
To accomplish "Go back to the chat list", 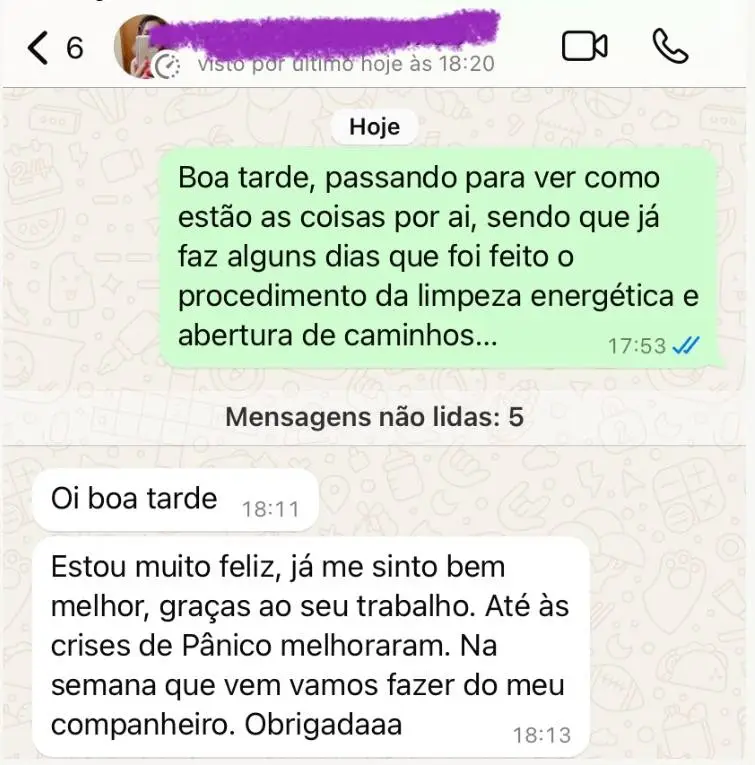I will (x=40, y=47).
